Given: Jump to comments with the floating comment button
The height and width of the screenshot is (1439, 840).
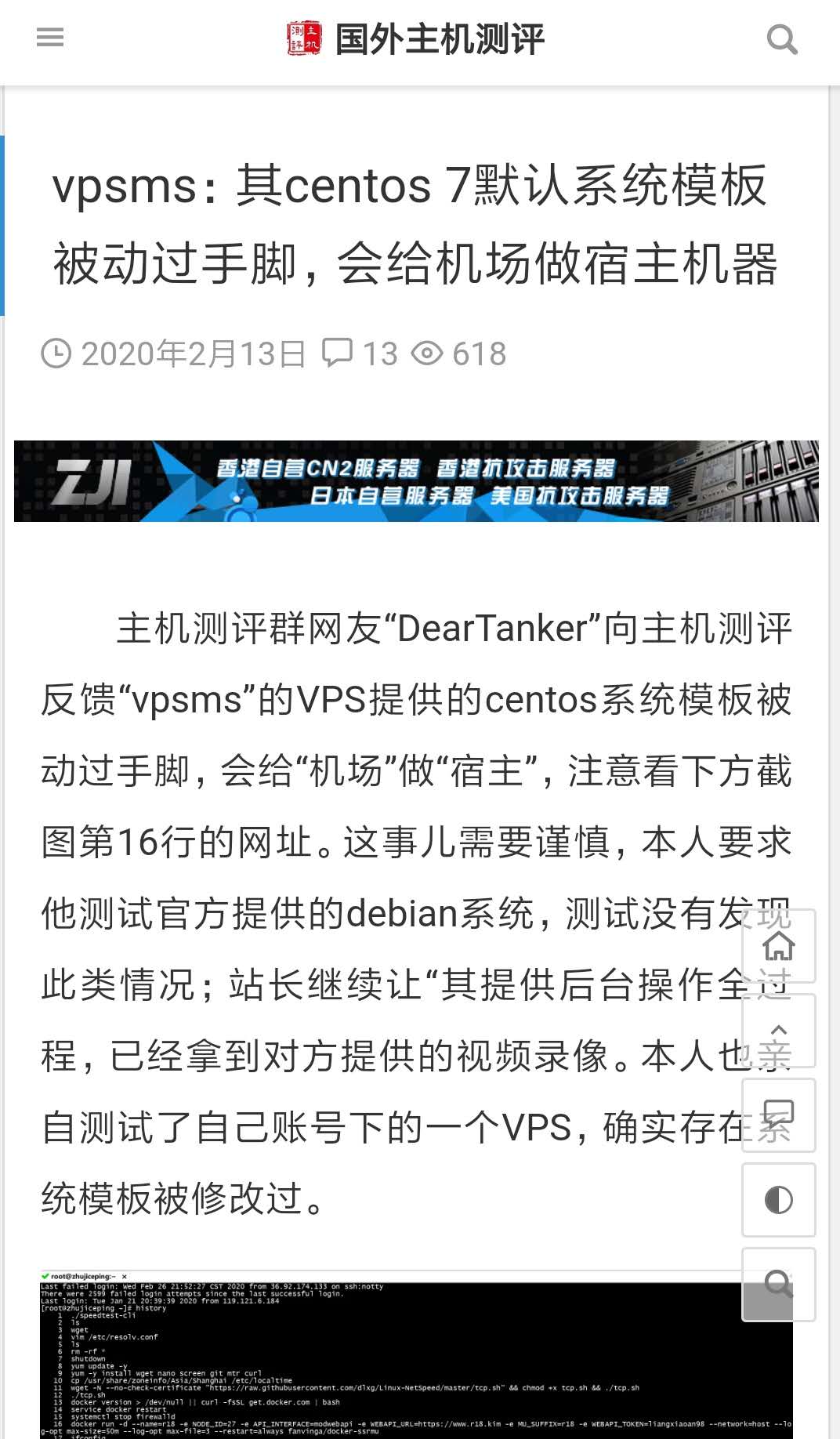Looking at the screenshot, I should click(779, 1115).
